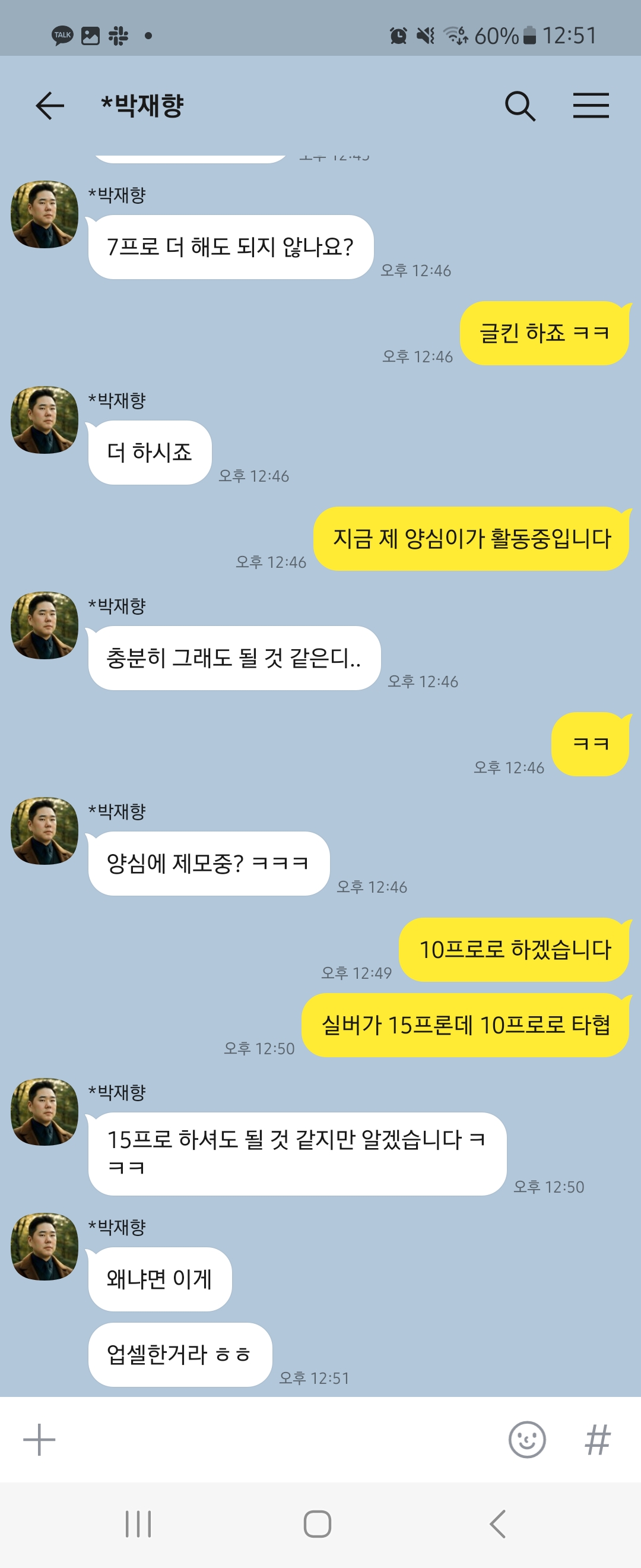Screen dimensions: 641x1568
Task: Open the hashtag search button
Action: click(x=597, y=1440)
